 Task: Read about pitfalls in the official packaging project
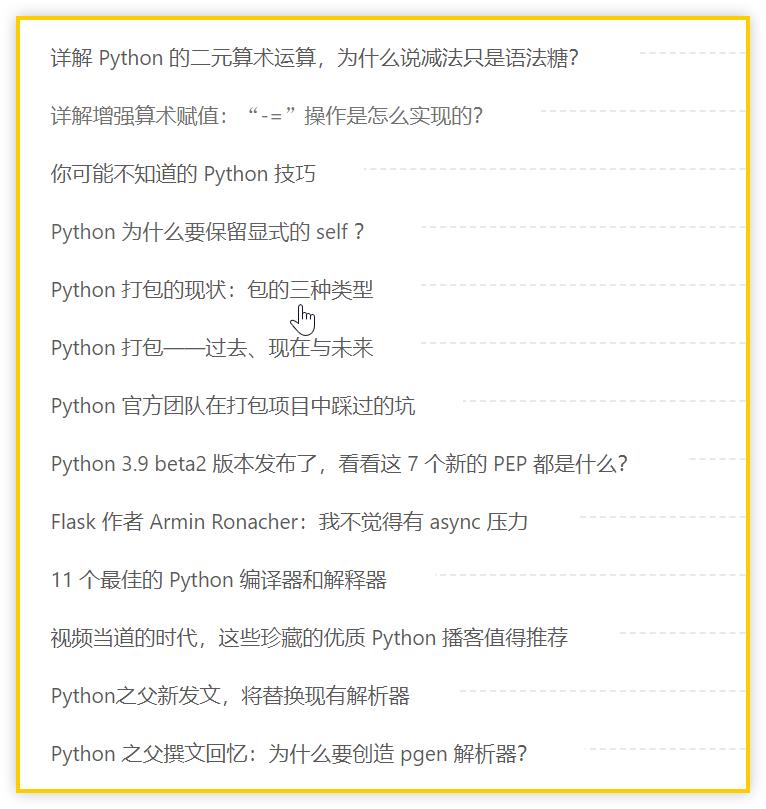(x=233, y=406)
